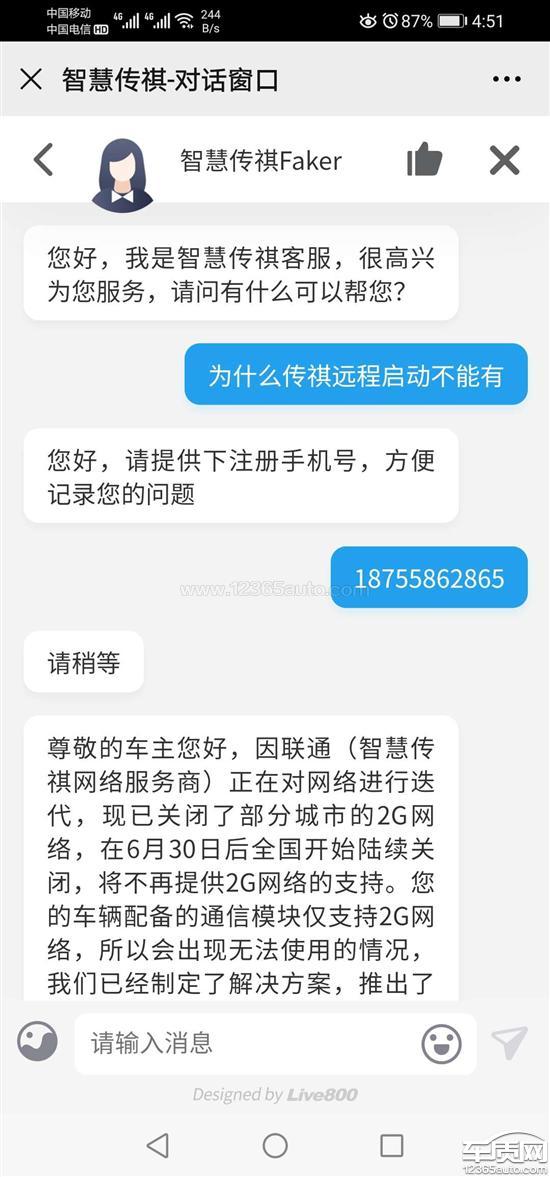
Task: Send the message with the paper plane
Action: click(x=509, y=1043)
